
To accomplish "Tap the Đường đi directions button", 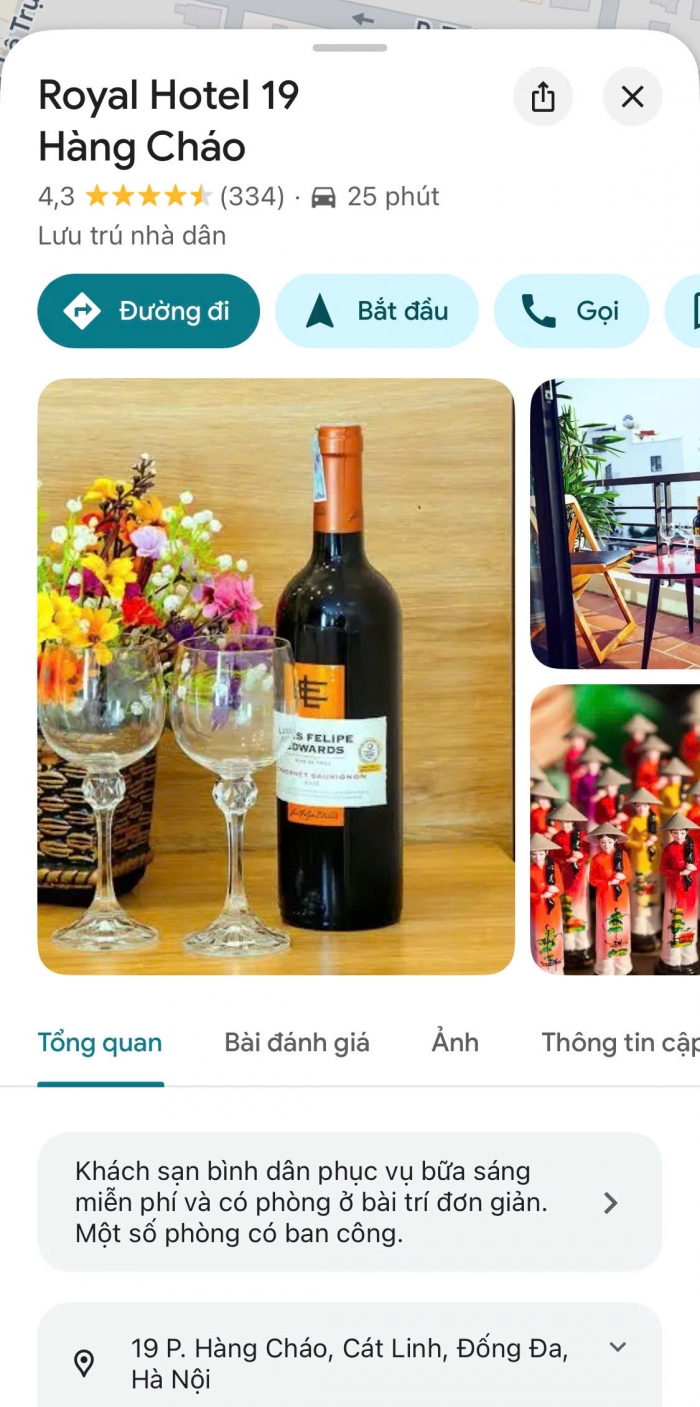I will click(149, 311).
